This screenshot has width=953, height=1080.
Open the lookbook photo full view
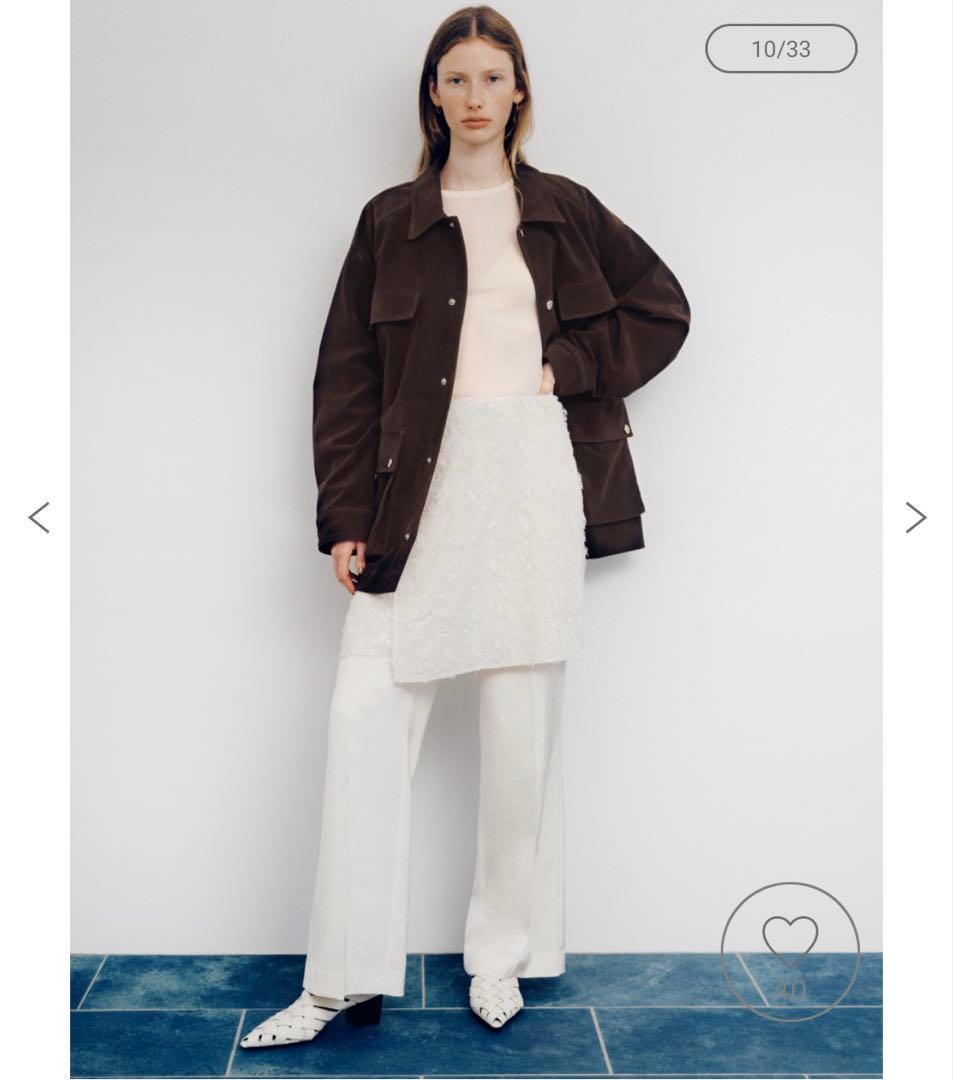point(476,540)
